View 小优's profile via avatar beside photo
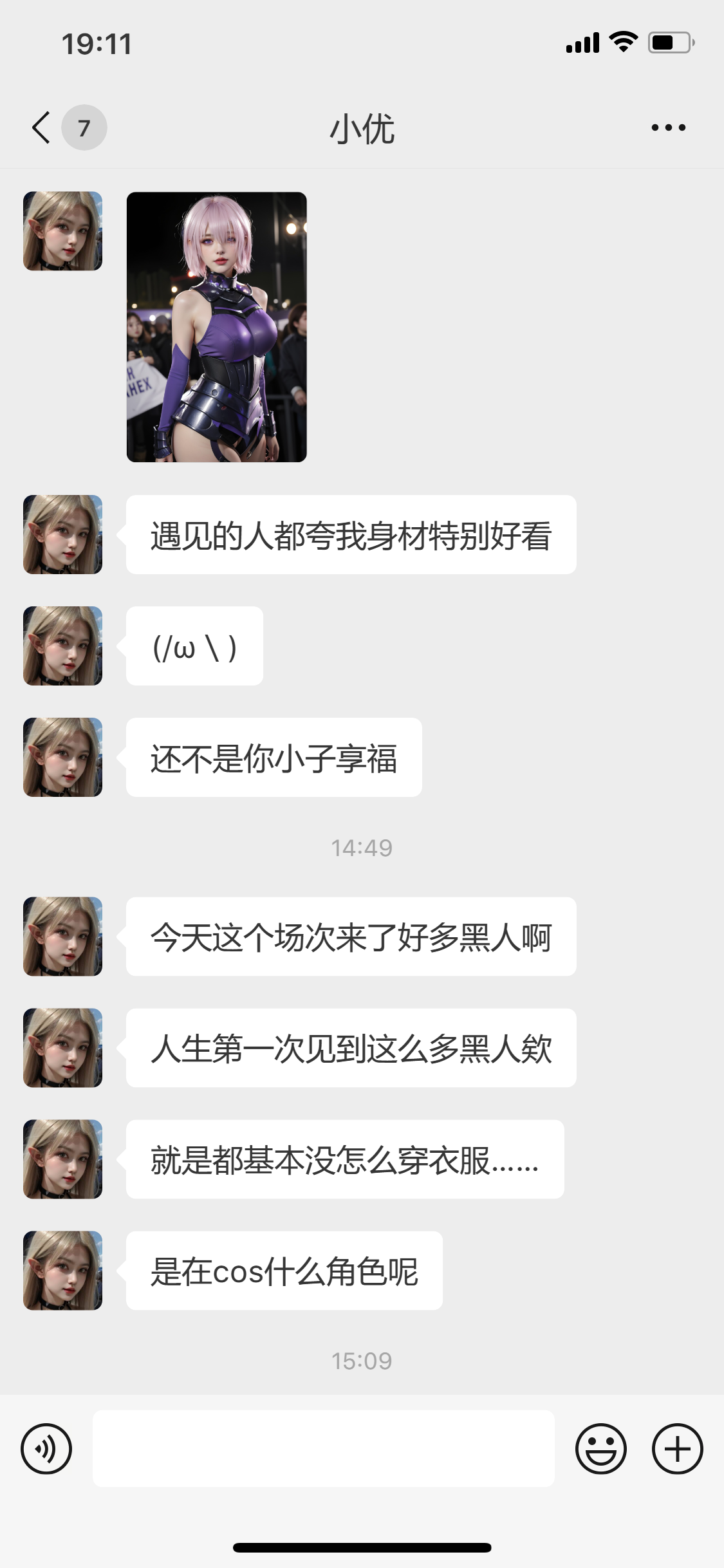The width and height of the screenshot is (724, 1568). click(x=63, y=231)
